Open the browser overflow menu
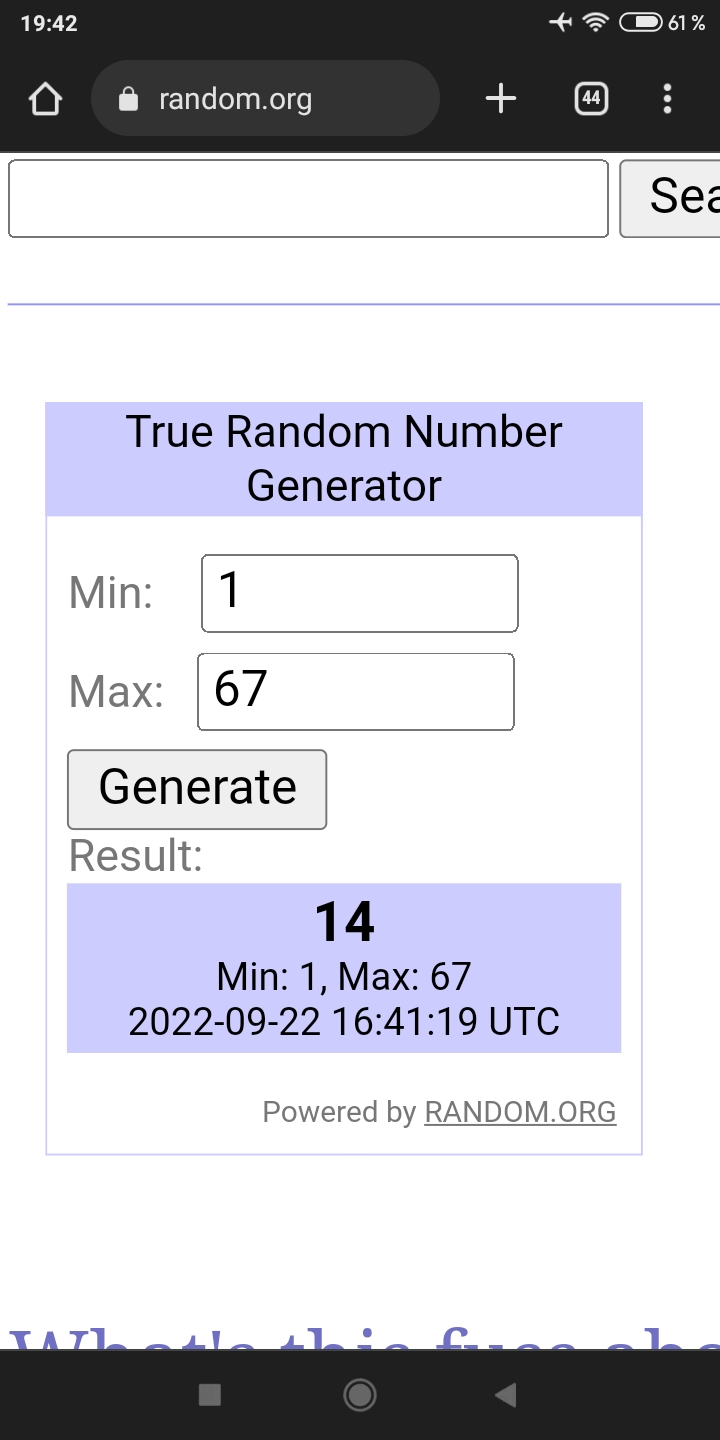The height and width of the screenshot is (1440, 720). 667,99
